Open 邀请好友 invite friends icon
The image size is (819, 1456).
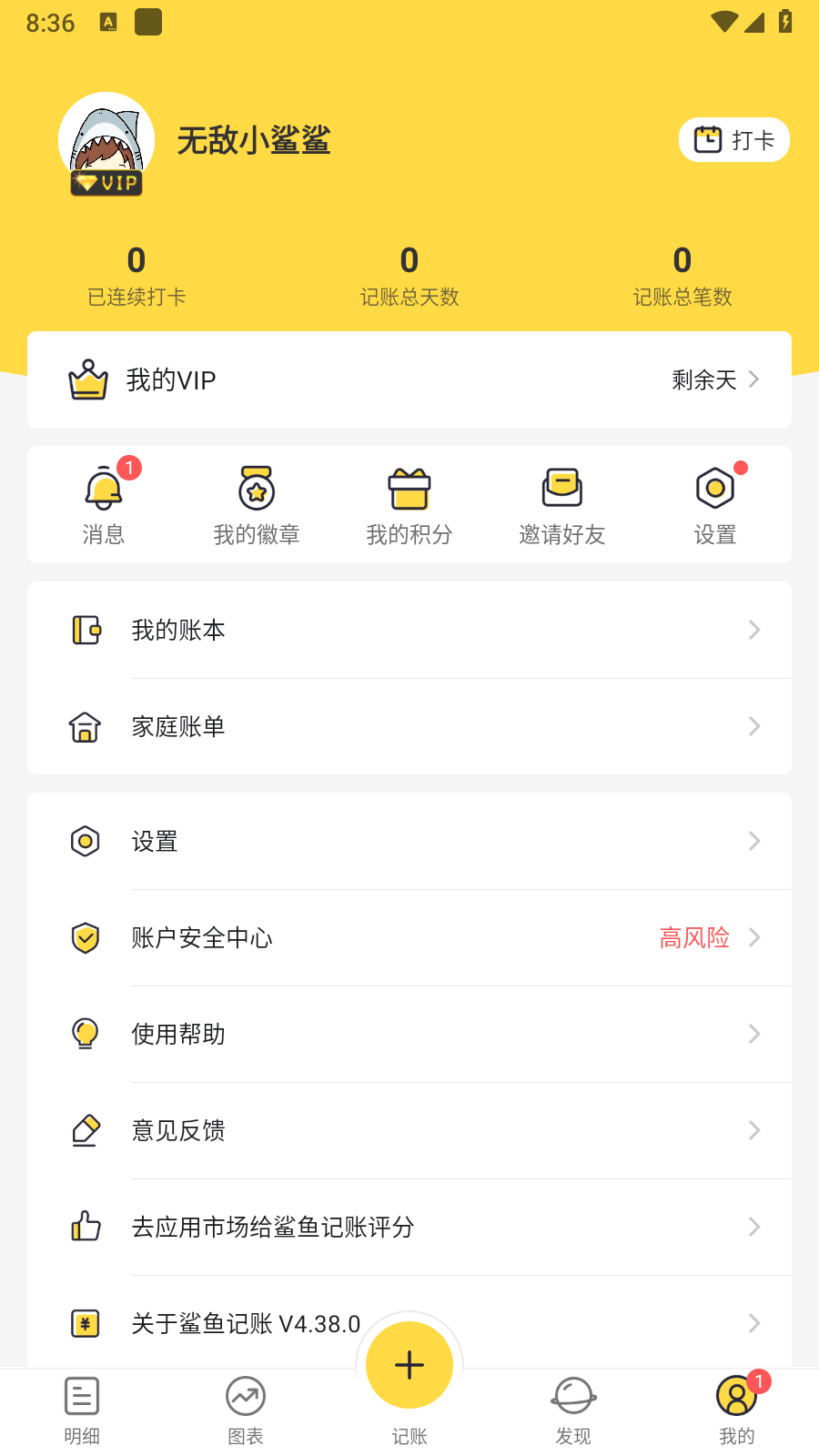point(561,488)
